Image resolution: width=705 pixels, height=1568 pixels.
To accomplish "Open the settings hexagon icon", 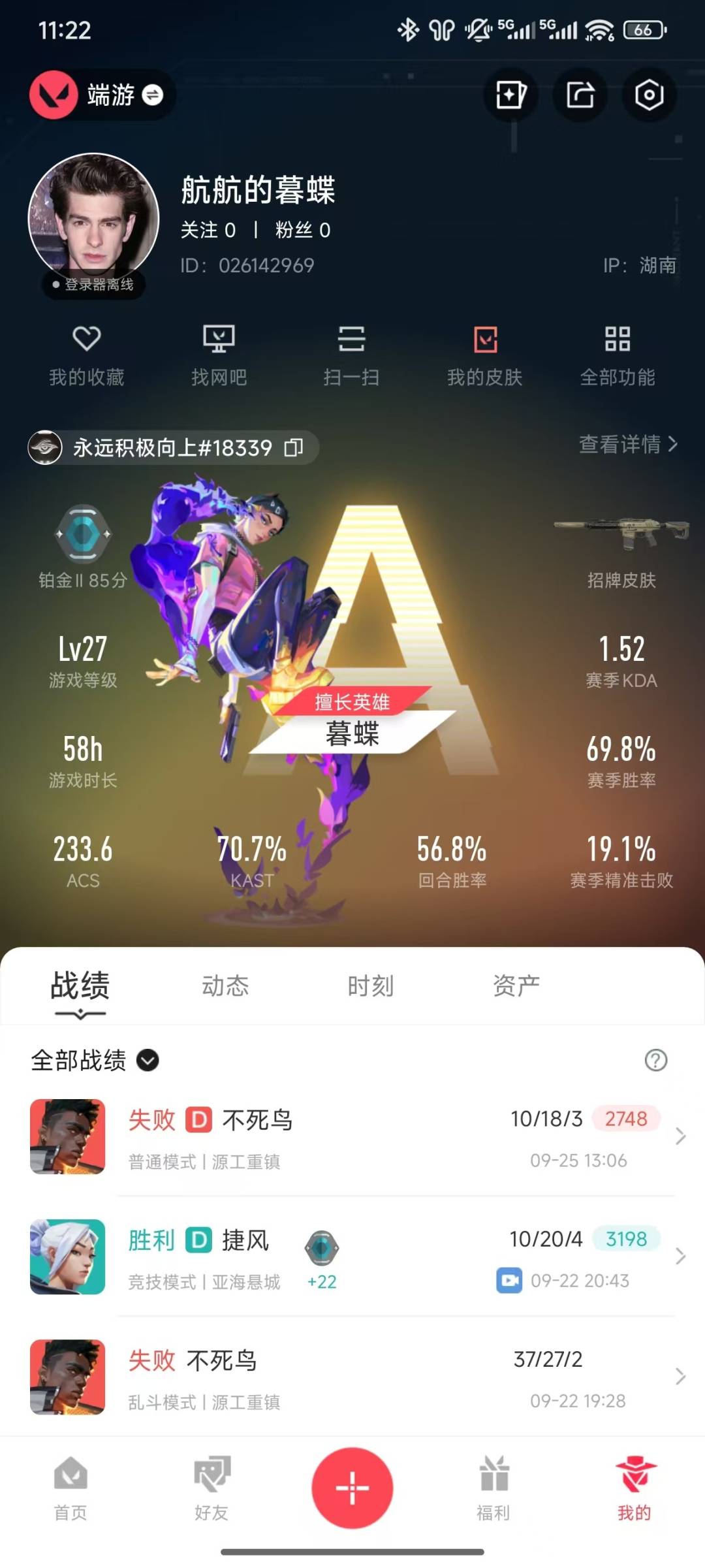I will pos(649,95).
